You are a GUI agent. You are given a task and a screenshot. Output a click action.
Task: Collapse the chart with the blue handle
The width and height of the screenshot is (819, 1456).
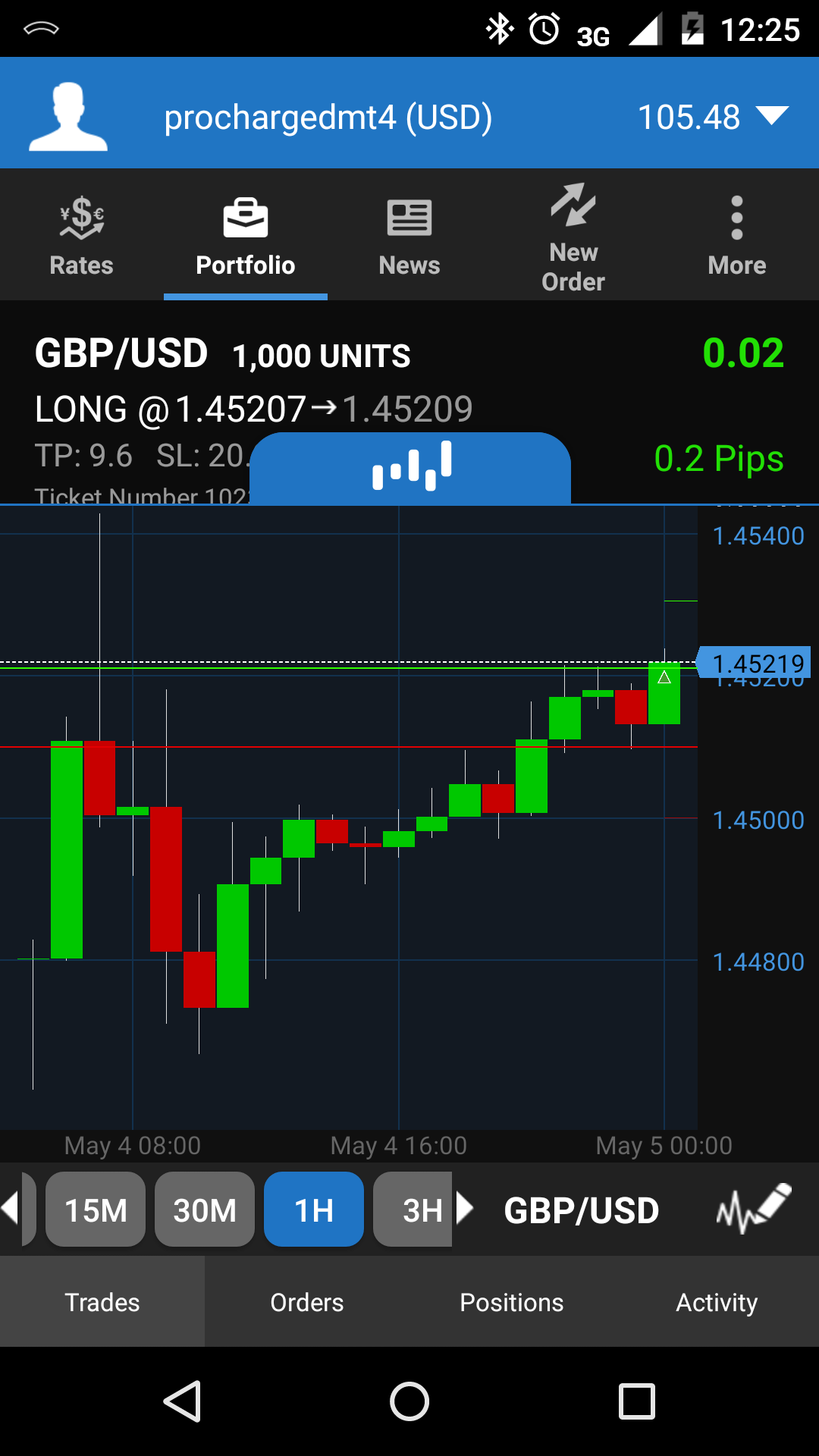click(410, 466)
